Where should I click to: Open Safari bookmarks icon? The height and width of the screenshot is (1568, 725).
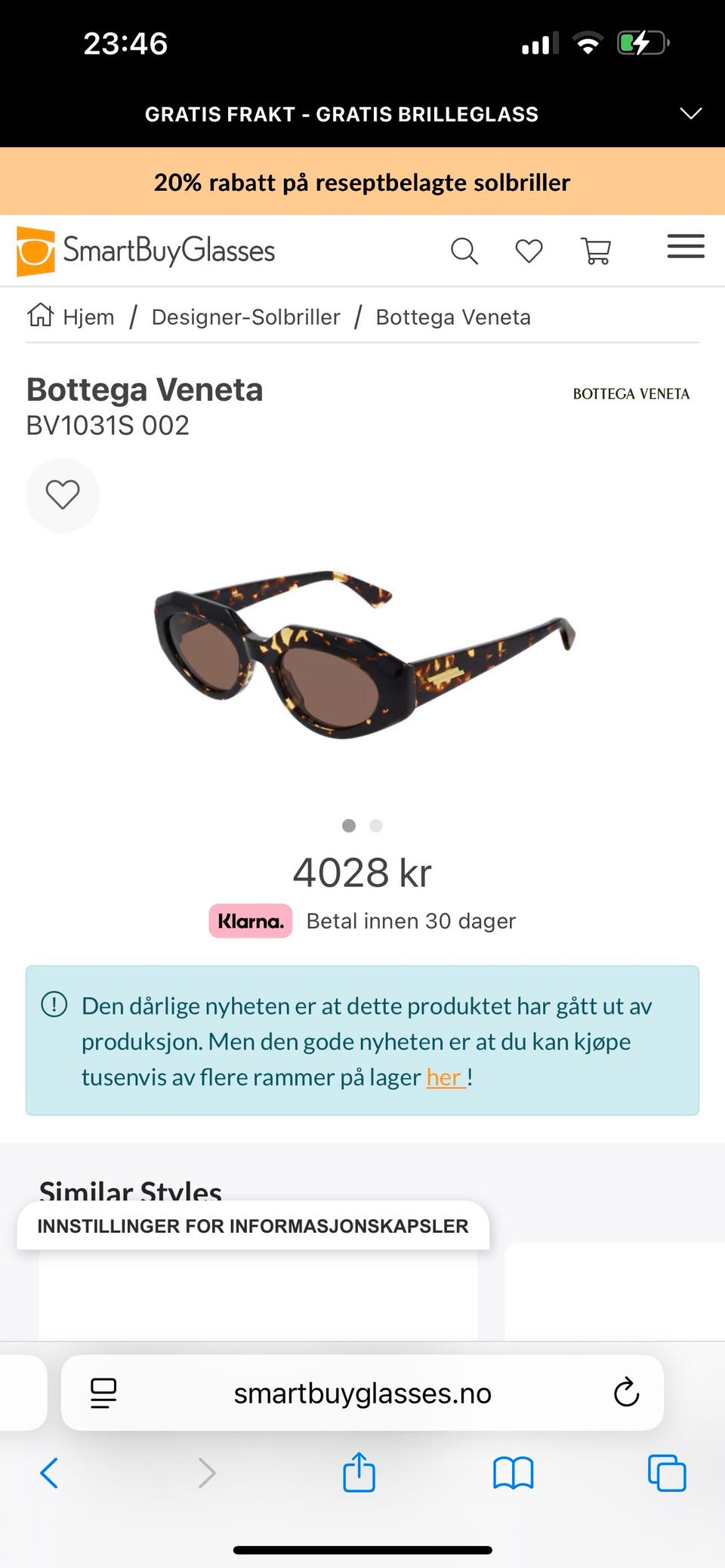click(513, 1472)
